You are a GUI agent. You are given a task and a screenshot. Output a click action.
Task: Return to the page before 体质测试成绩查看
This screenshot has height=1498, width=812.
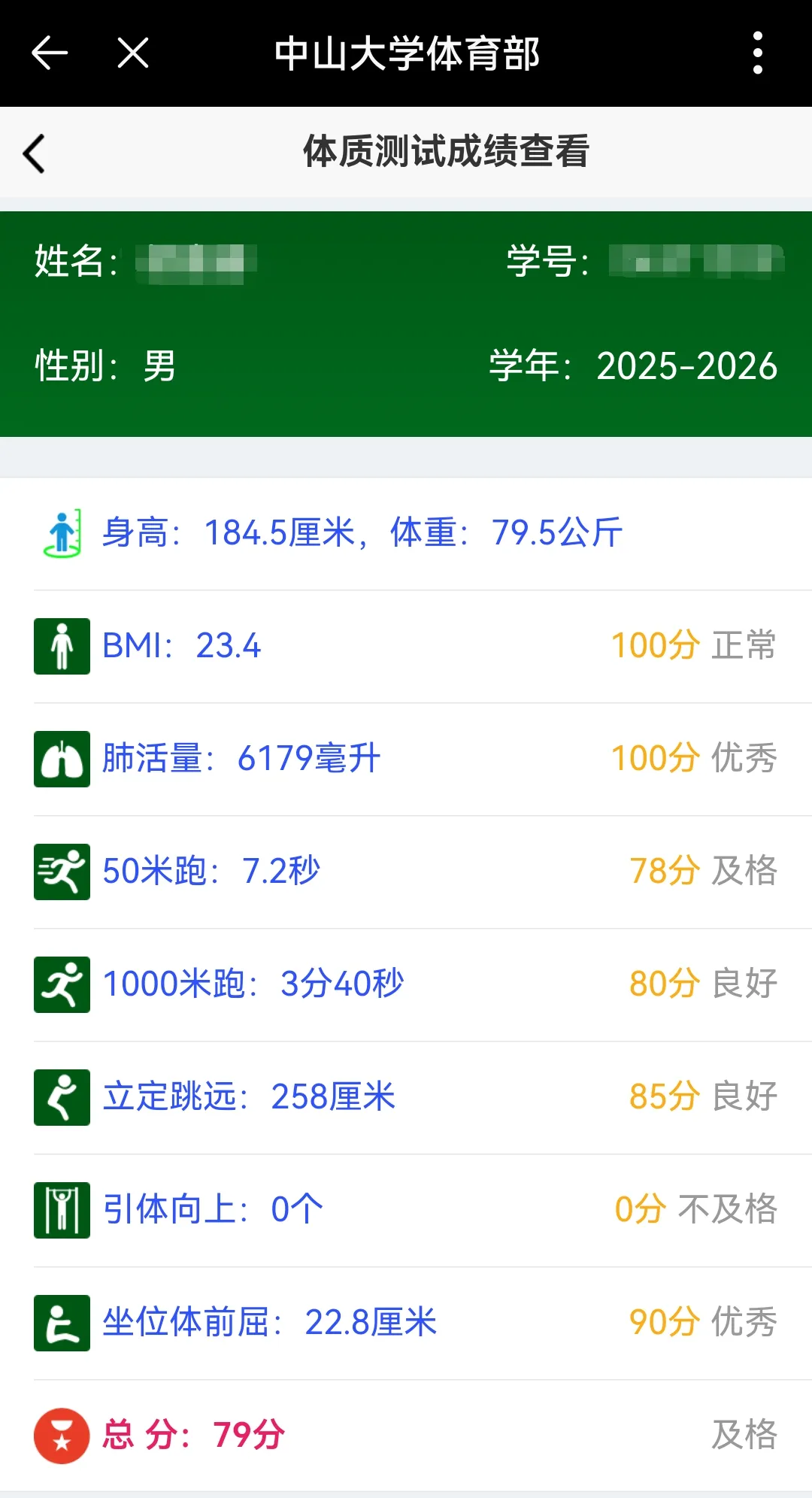pyautogui.click(x=34, y=153)
